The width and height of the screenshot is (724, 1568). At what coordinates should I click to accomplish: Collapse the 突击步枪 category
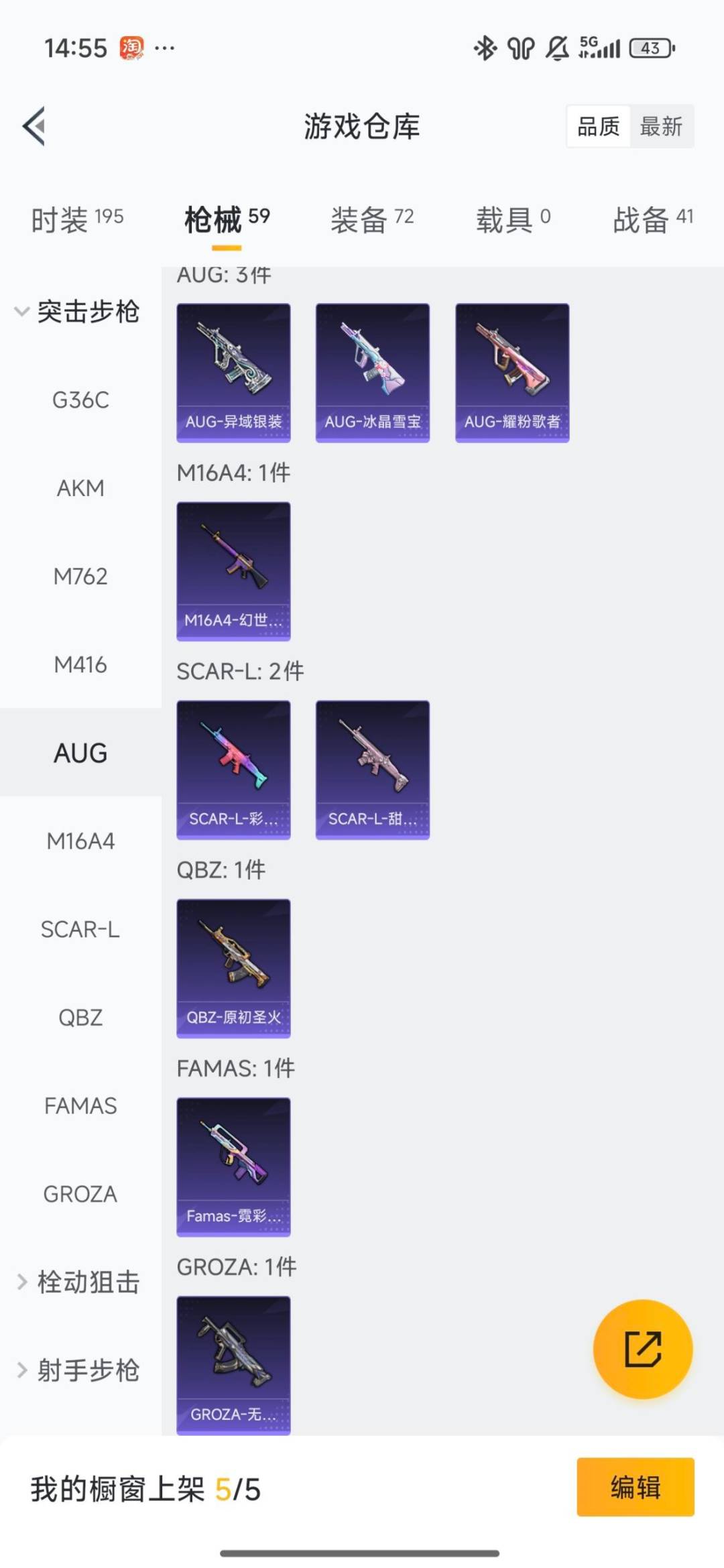coord(77,311)
